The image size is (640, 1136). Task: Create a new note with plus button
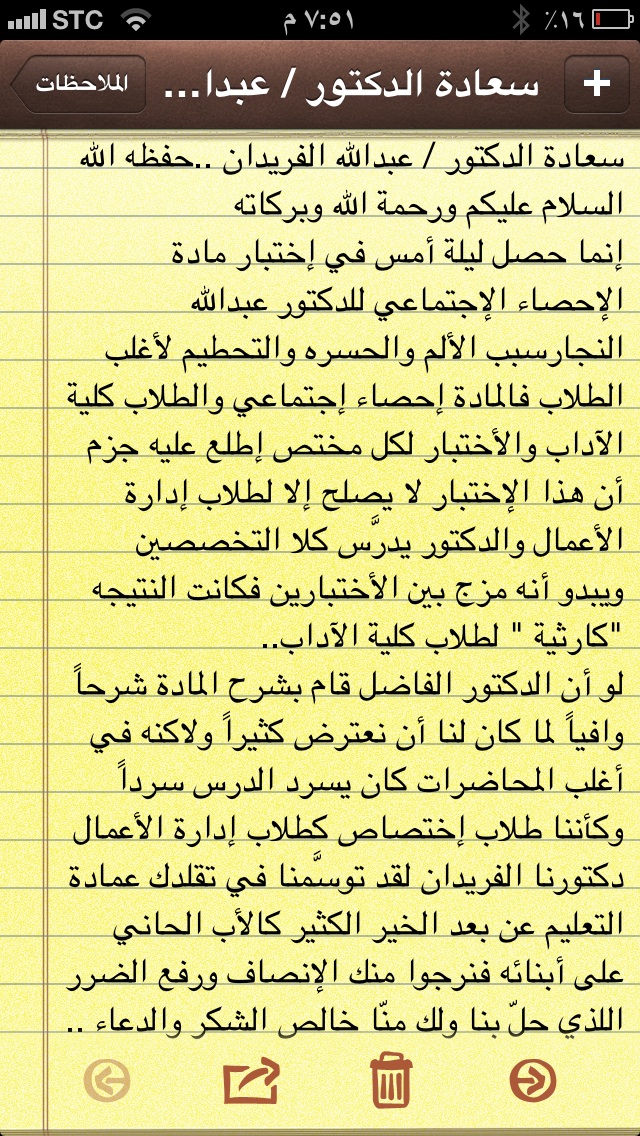[x=597, y=84]
